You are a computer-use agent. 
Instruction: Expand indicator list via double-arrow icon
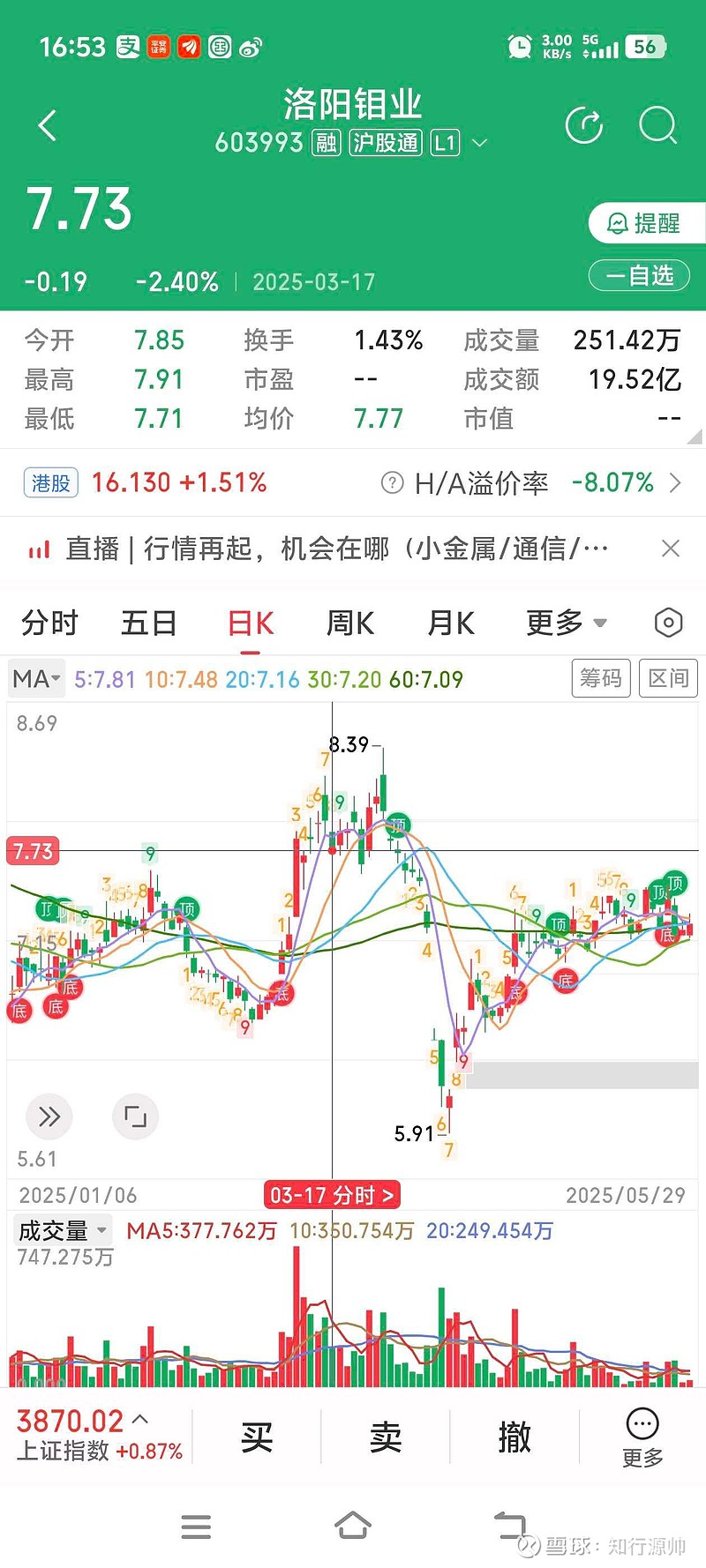pos(49,1116)
